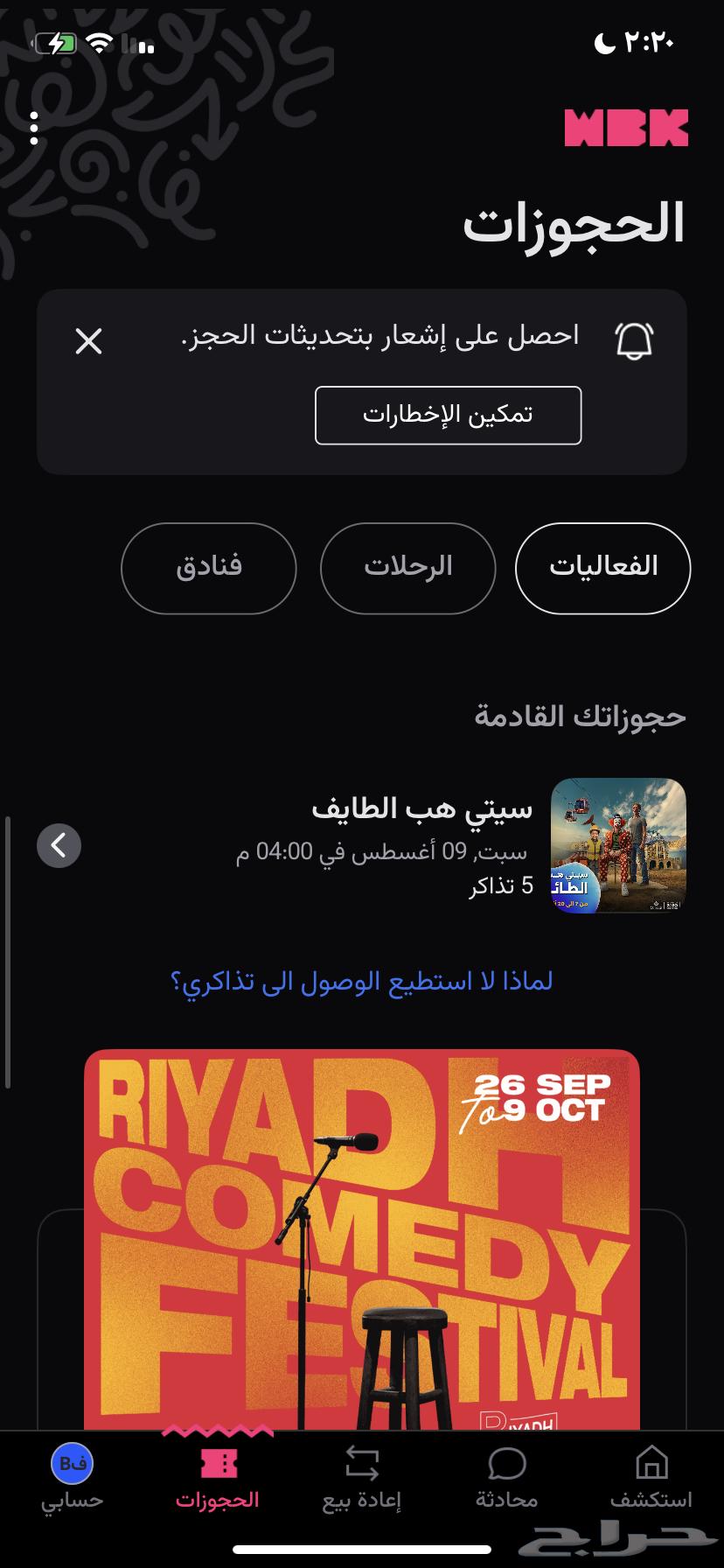Switch to the فنادق chip
724x1568 pixels.
tap(209, 568)
